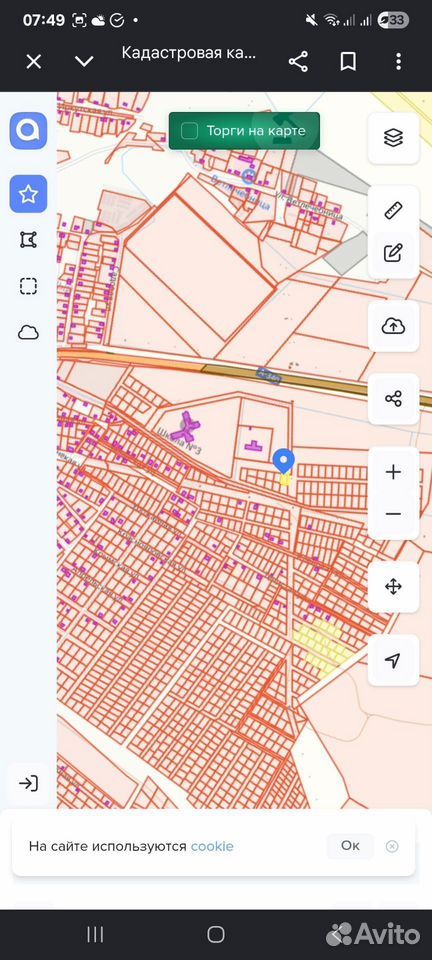432x960 pixels.
Task: Close the browser tab with X
Action: point(34,61)
